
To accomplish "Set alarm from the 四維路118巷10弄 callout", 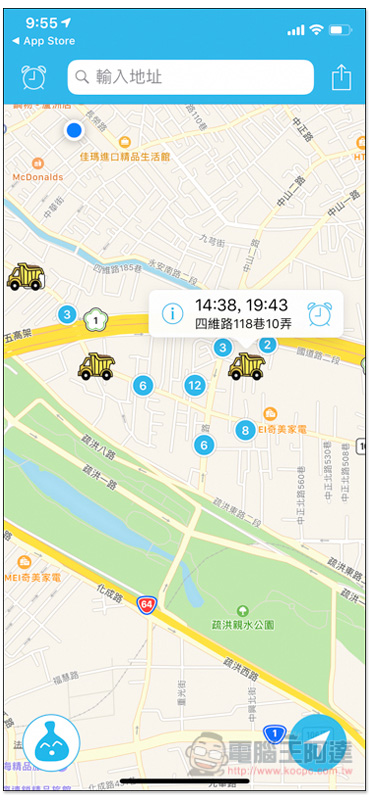I will (319, 314).
